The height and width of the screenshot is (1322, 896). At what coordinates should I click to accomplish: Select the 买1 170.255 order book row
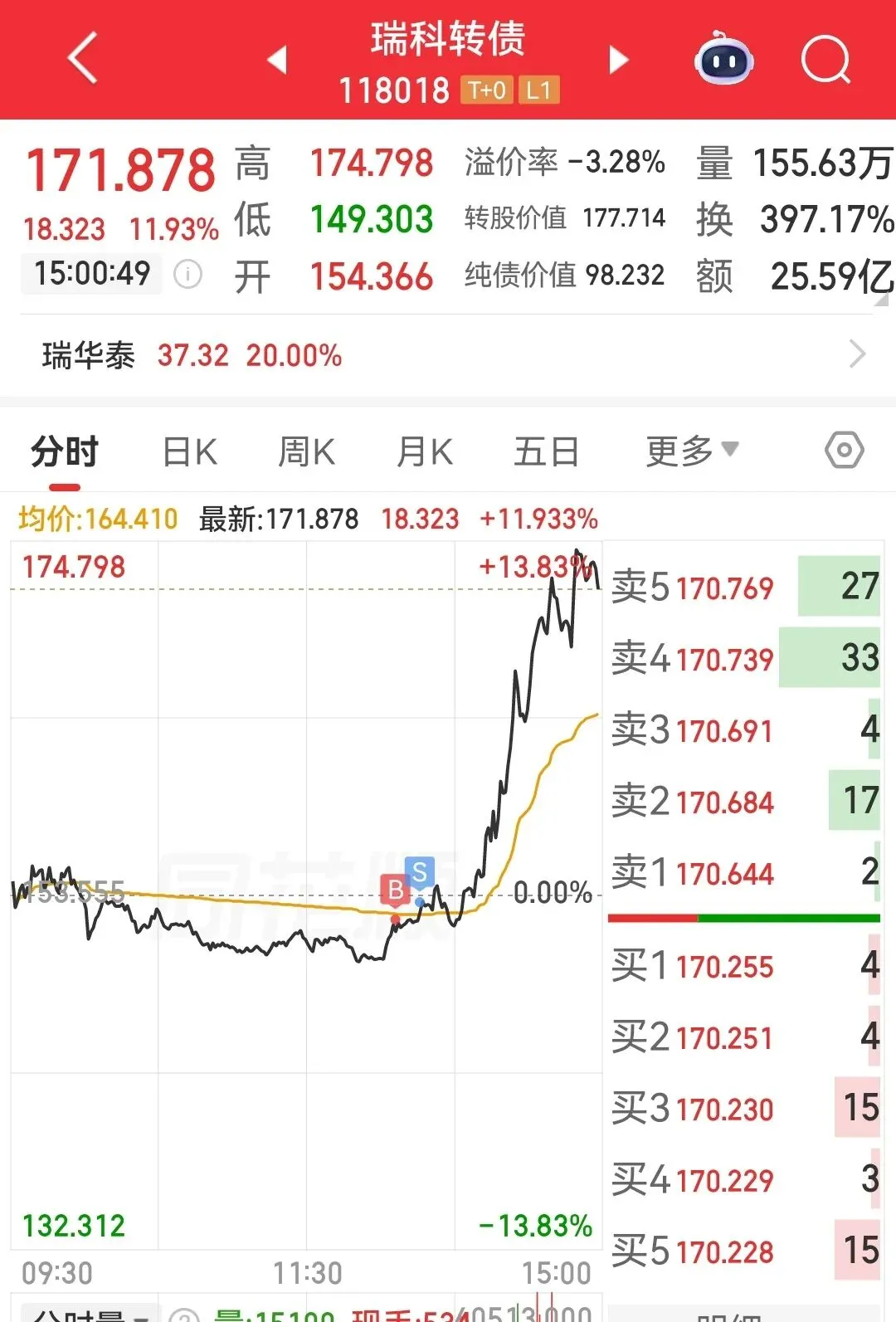744,965
